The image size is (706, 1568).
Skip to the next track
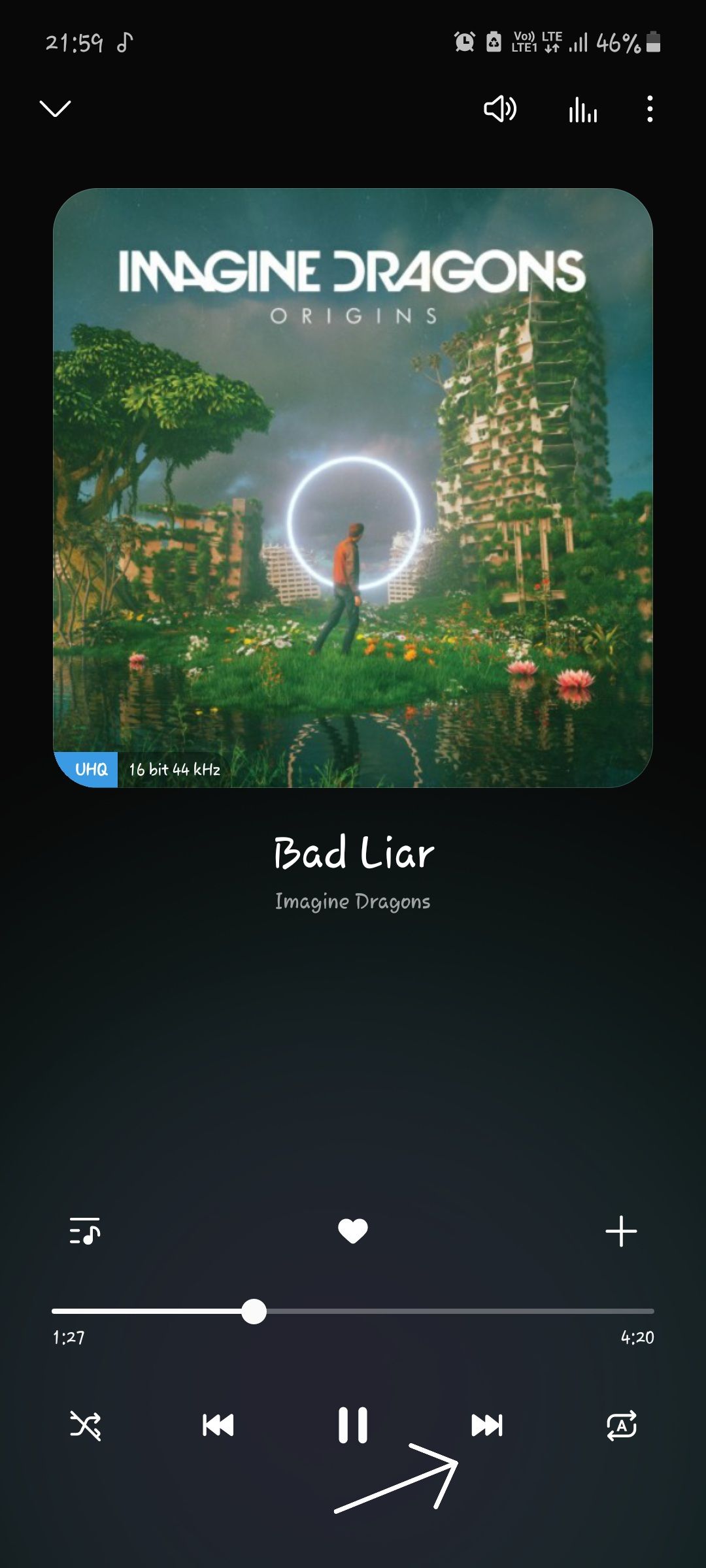pos(487,1425)
